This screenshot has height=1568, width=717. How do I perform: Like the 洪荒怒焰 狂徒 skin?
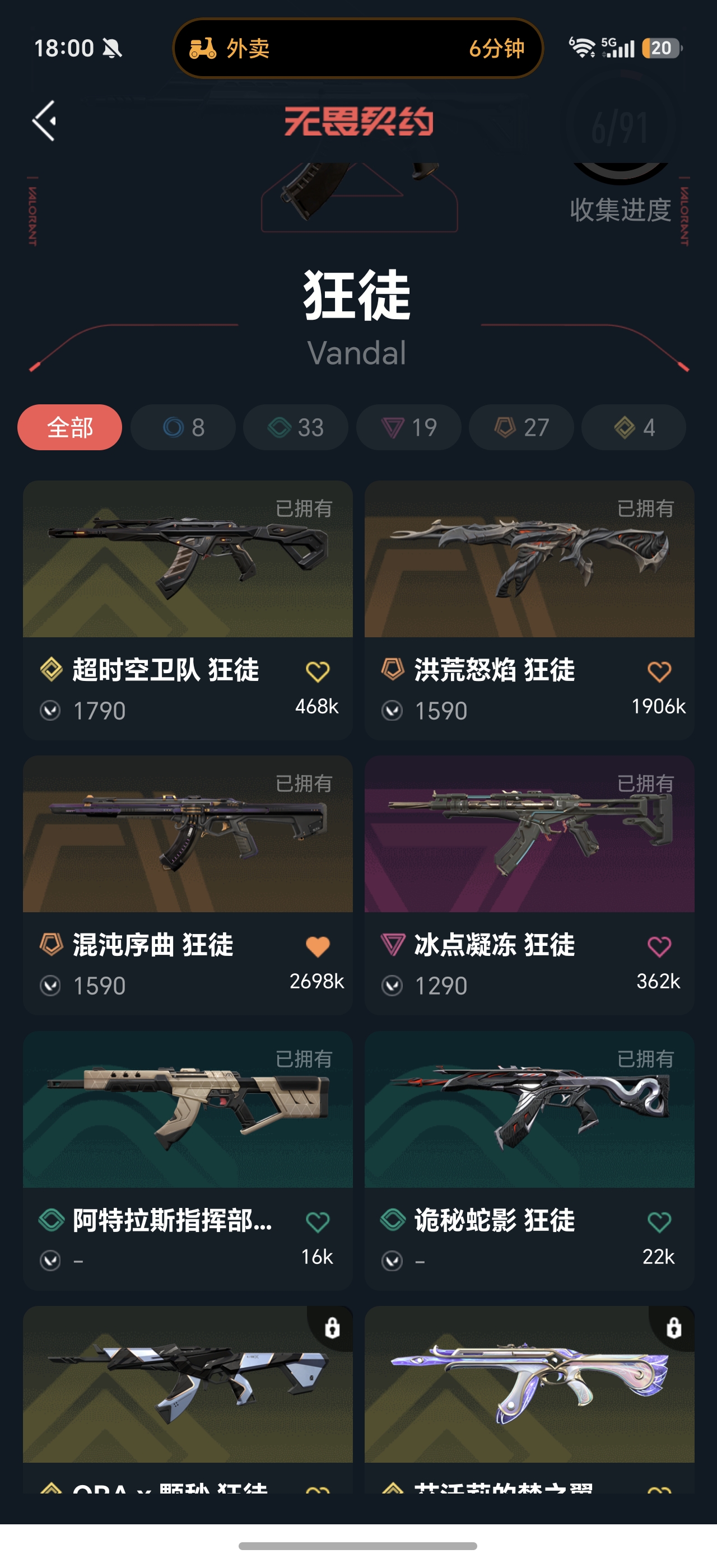pyautogui.click(x=659, y=671)
